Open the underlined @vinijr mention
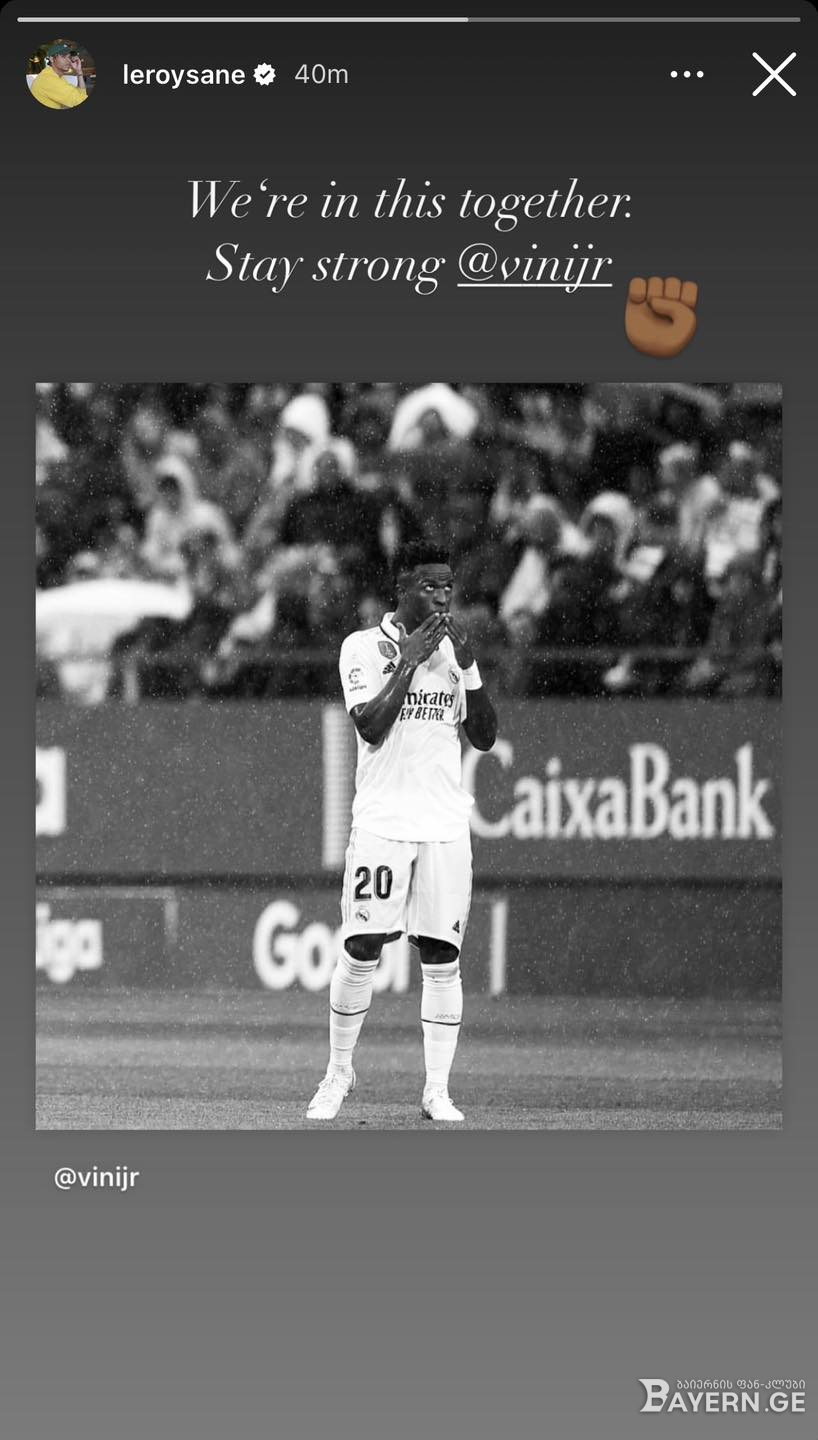This screenshot has height=1440, width=818. pos(534,265)
